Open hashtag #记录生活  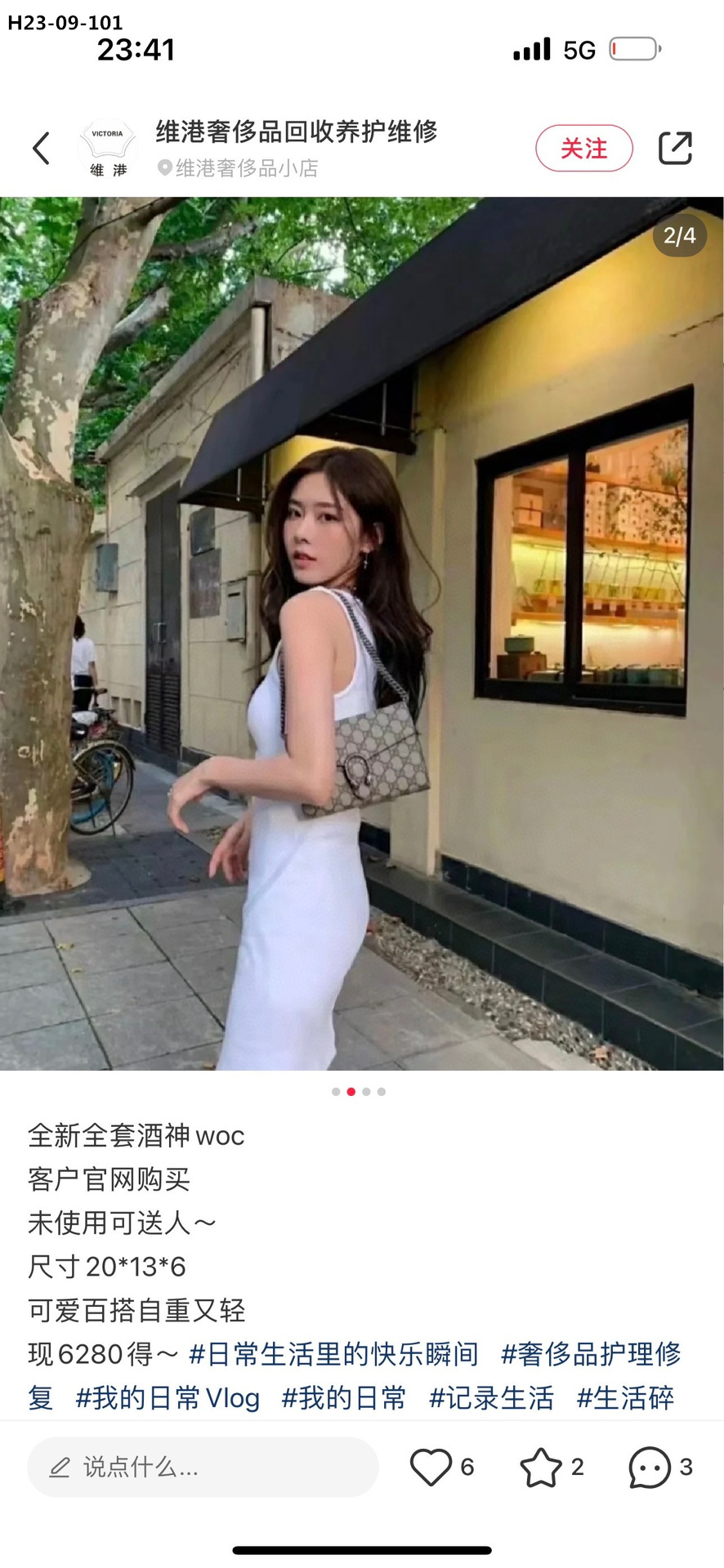(491, 1398)
